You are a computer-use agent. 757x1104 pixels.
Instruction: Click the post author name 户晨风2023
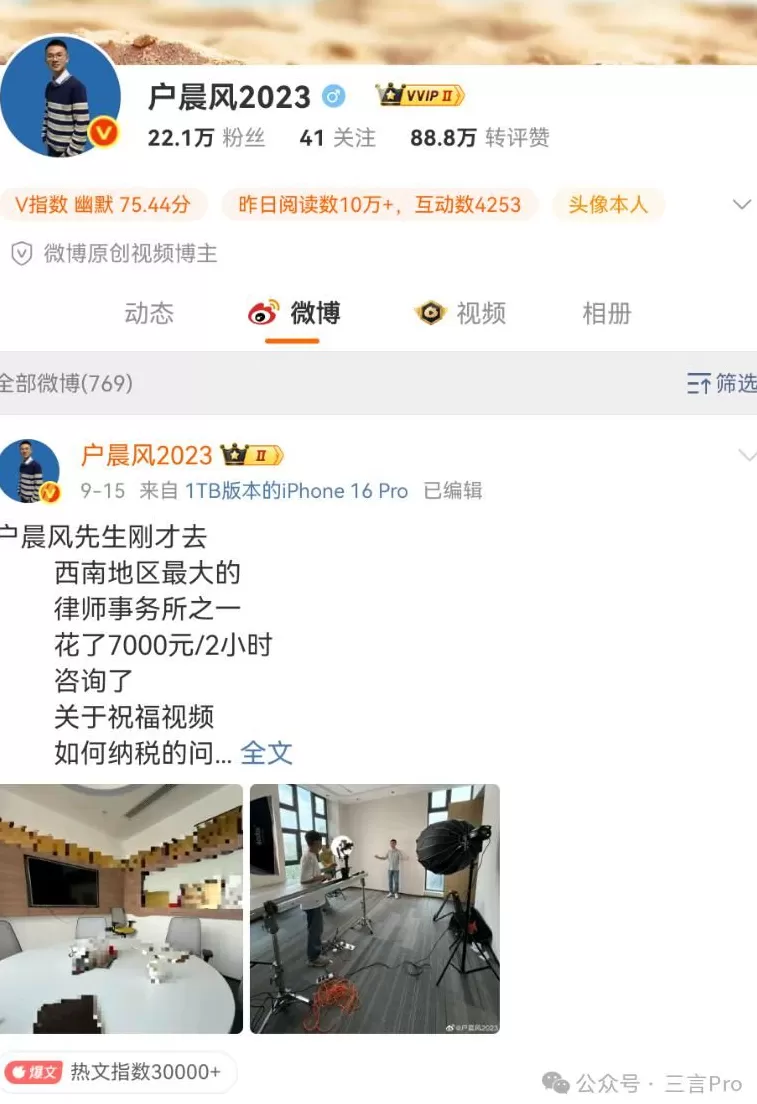point(145,455)
